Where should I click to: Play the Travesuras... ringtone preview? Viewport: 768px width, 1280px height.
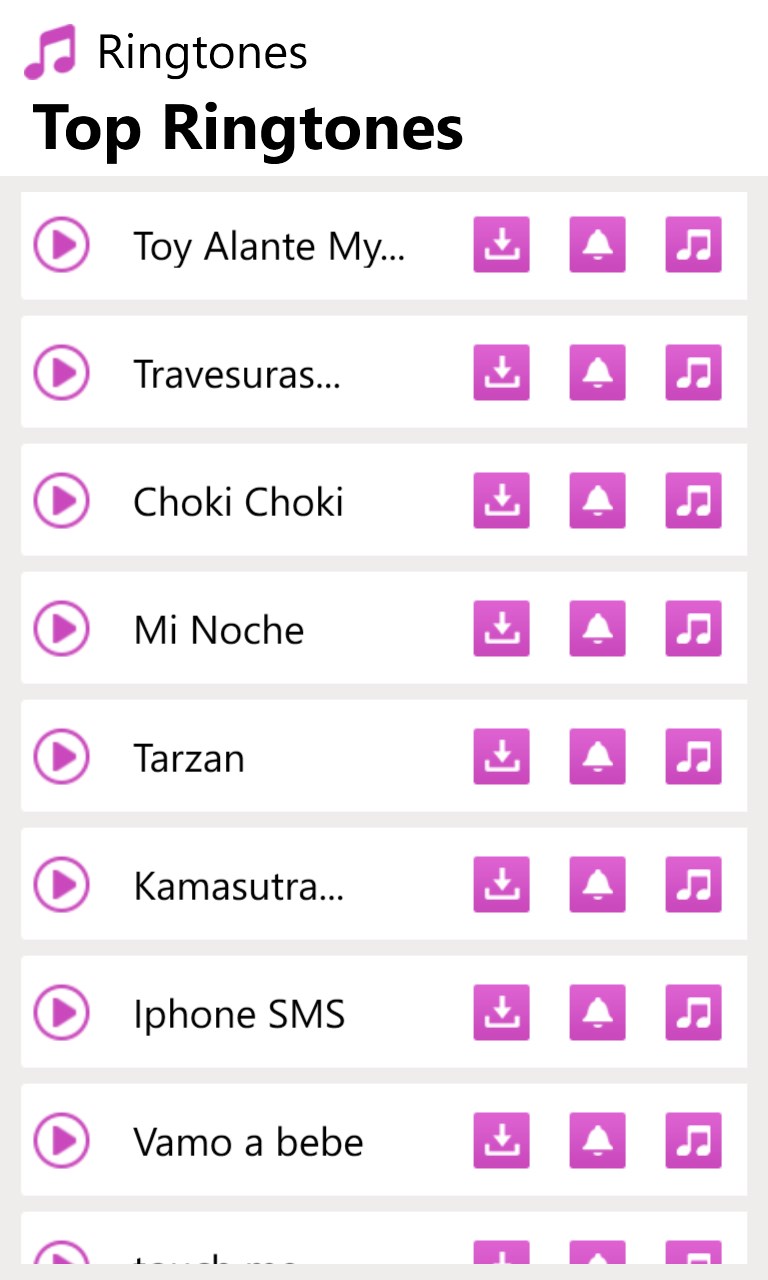[x=62, y=373]
